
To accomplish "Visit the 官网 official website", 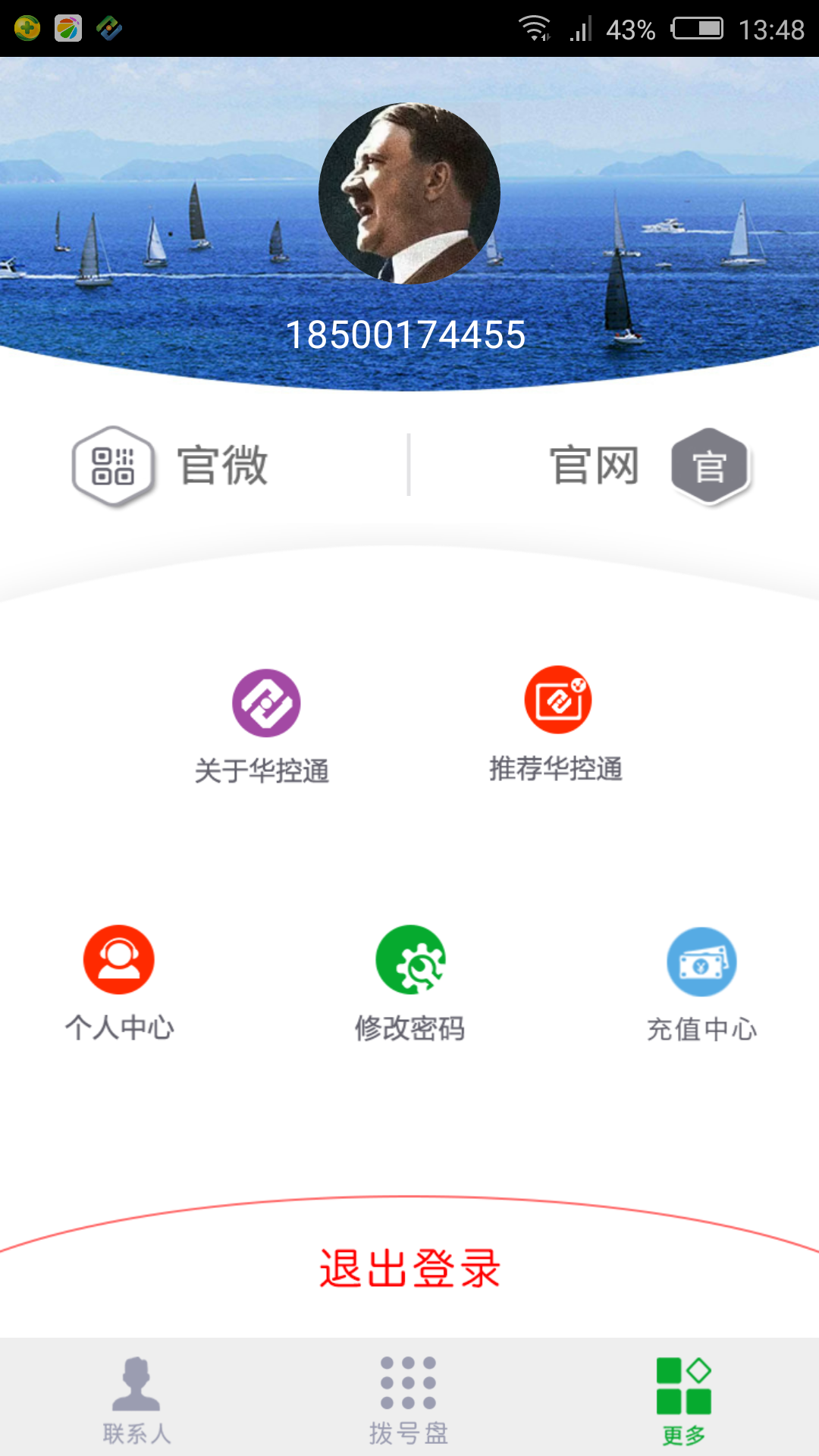I will click(648, 466).
